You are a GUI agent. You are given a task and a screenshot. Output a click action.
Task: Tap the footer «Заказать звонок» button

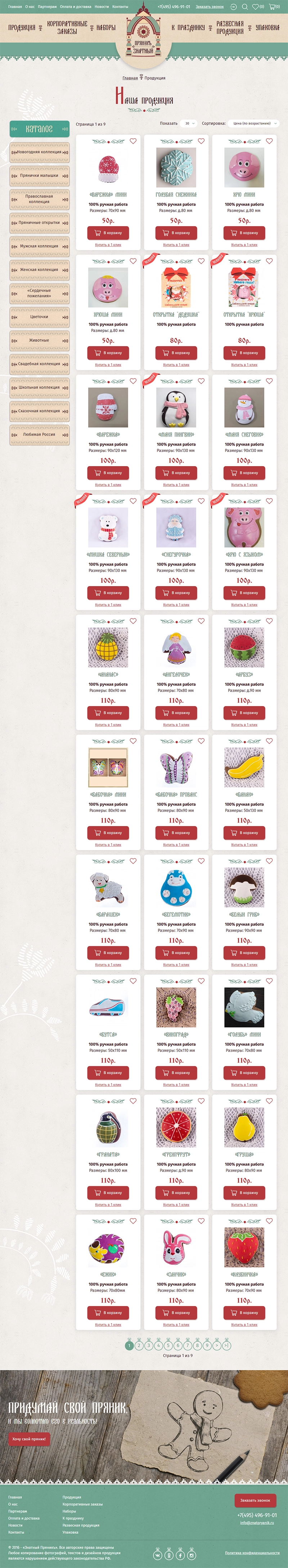255,1500
